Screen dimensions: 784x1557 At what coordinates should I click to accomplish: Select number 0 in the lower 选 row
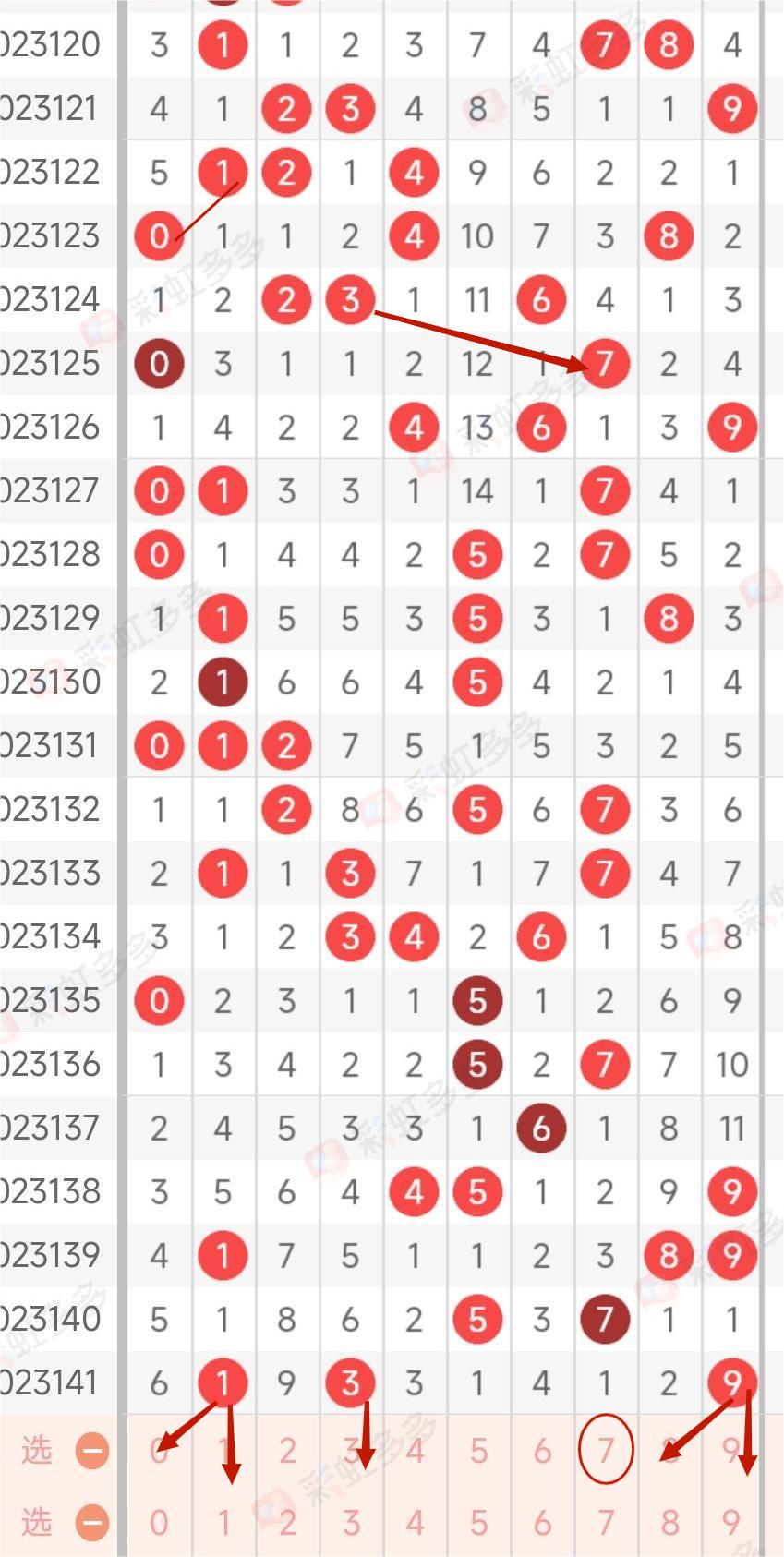[159, 1522]
